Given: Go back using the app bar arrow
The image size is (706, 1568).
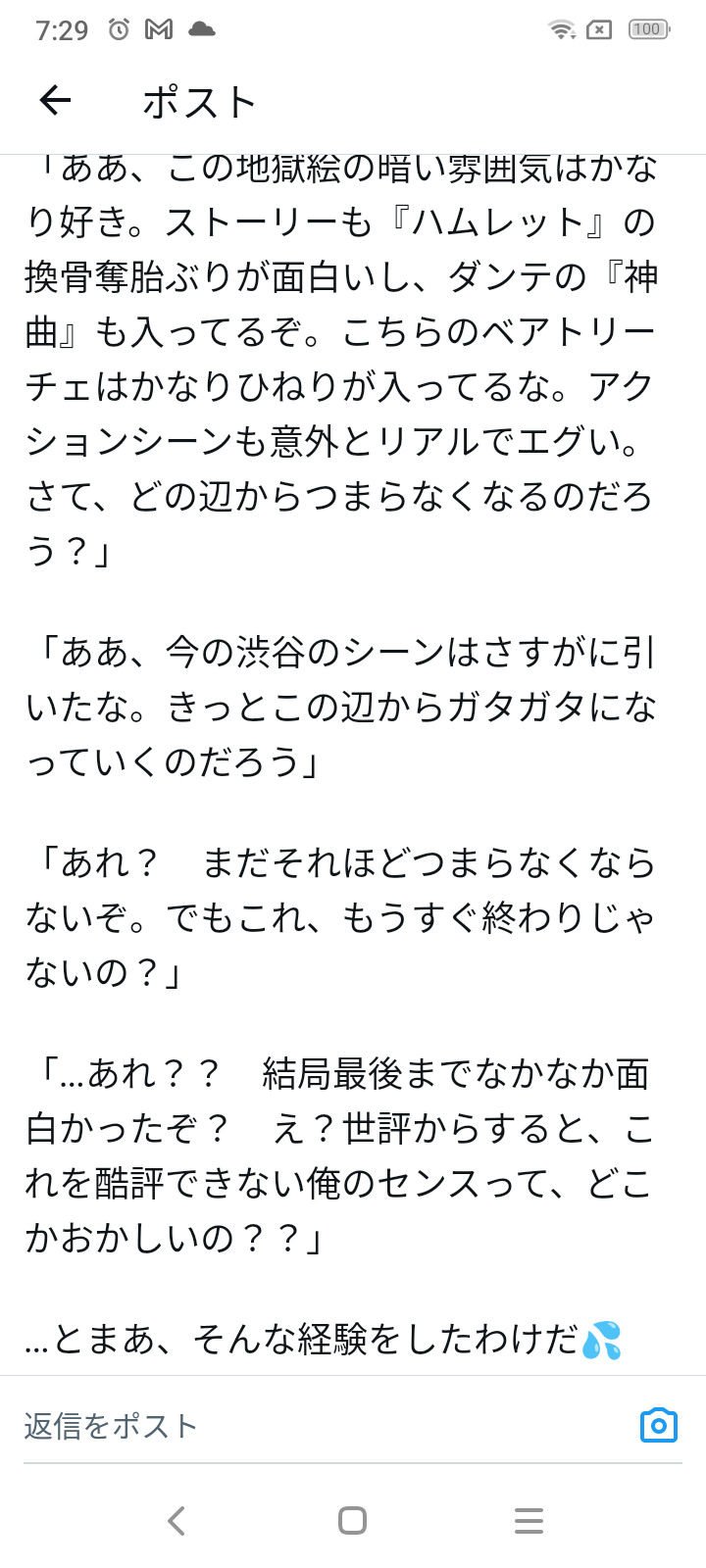Looking at the screenshot, I should pyautogui.click(x=56, y=100).
